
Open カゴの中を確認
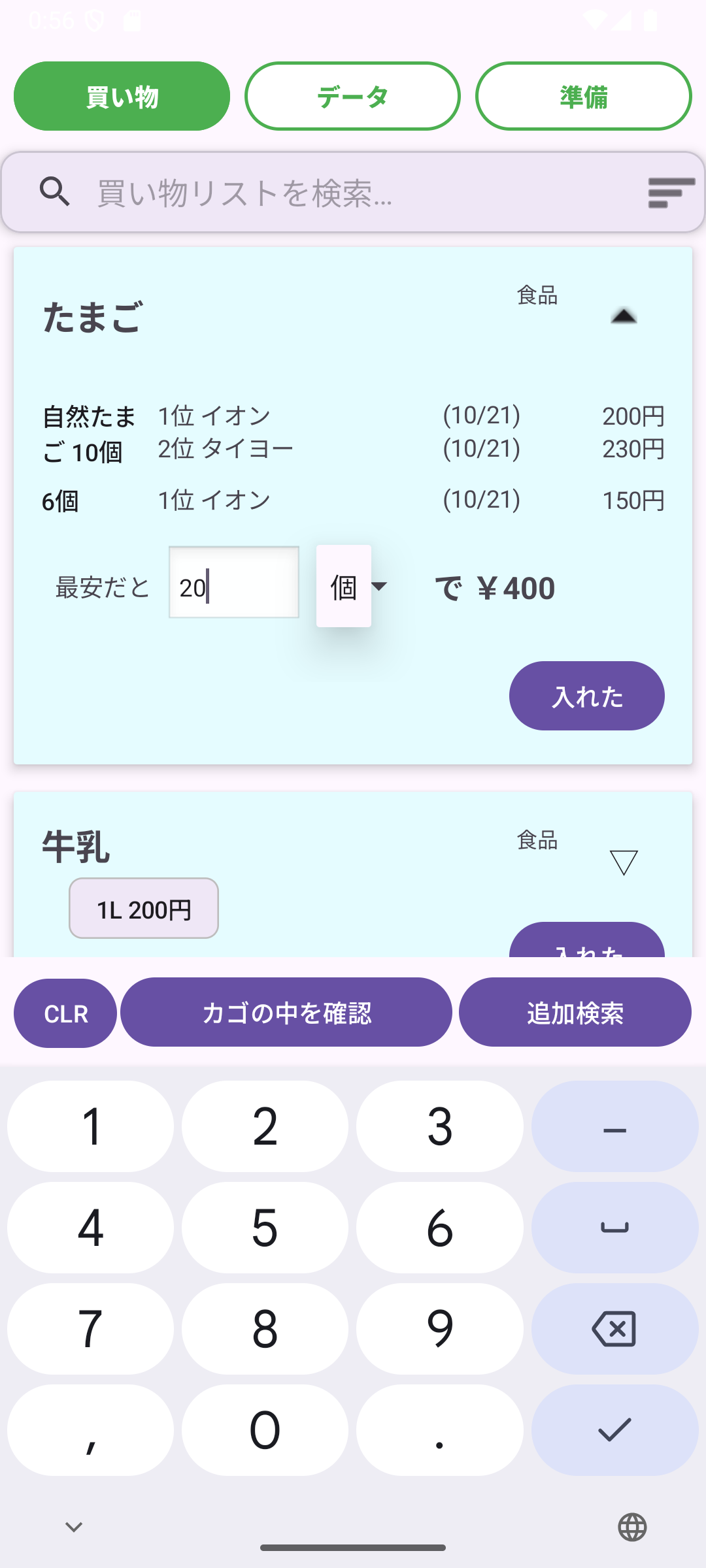point(286,1013)
